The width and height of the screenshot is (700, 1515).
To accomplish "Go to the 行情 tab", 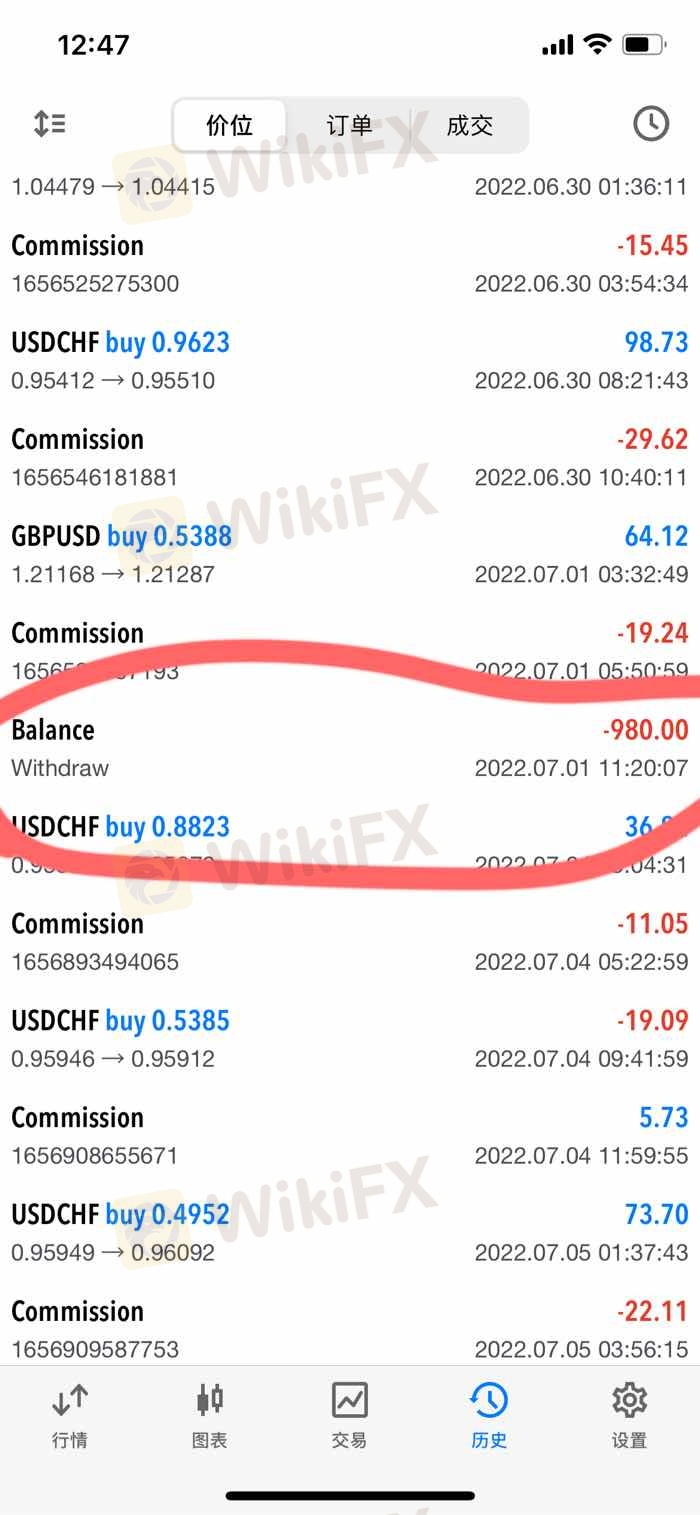I will click(x=70, y=1415).
